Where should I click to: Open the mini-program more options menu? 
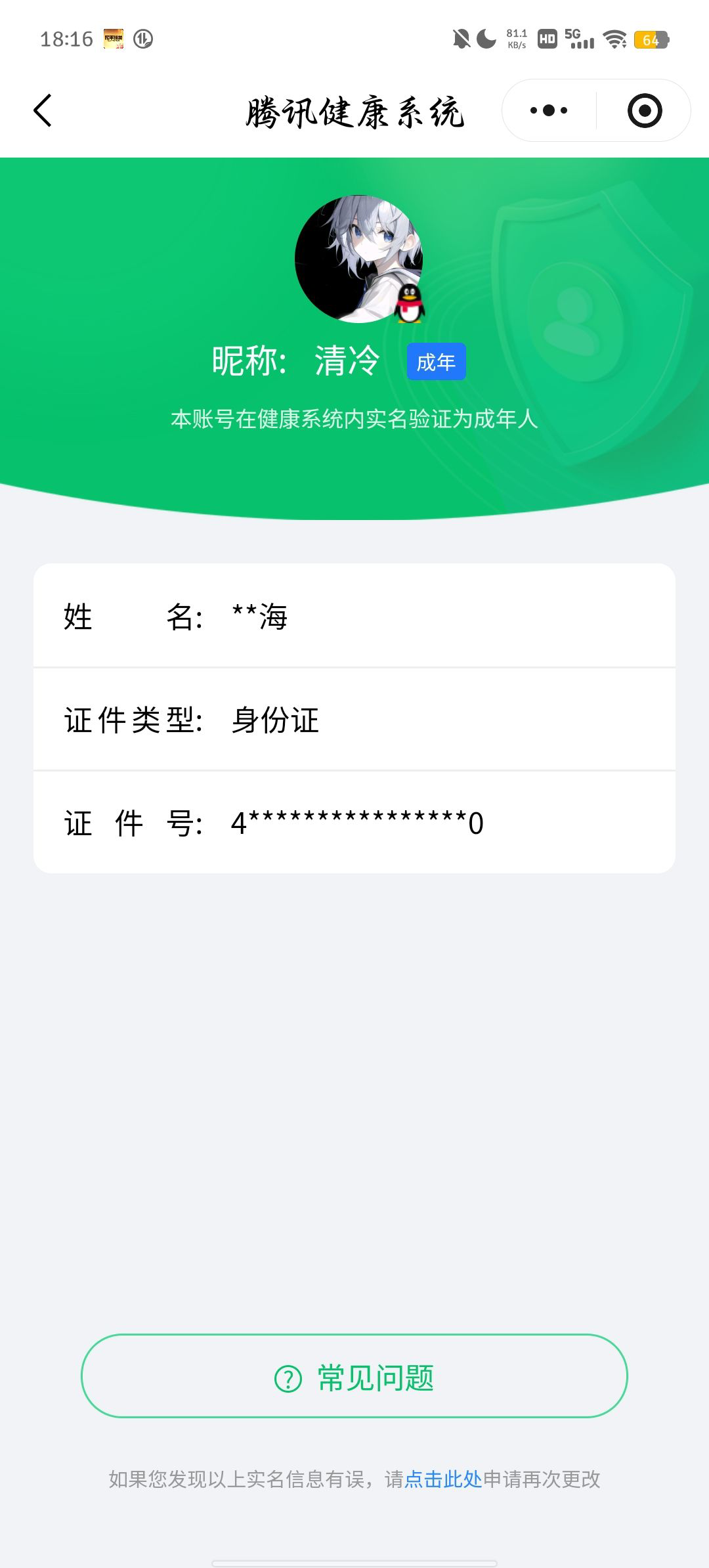coord(548,110)
